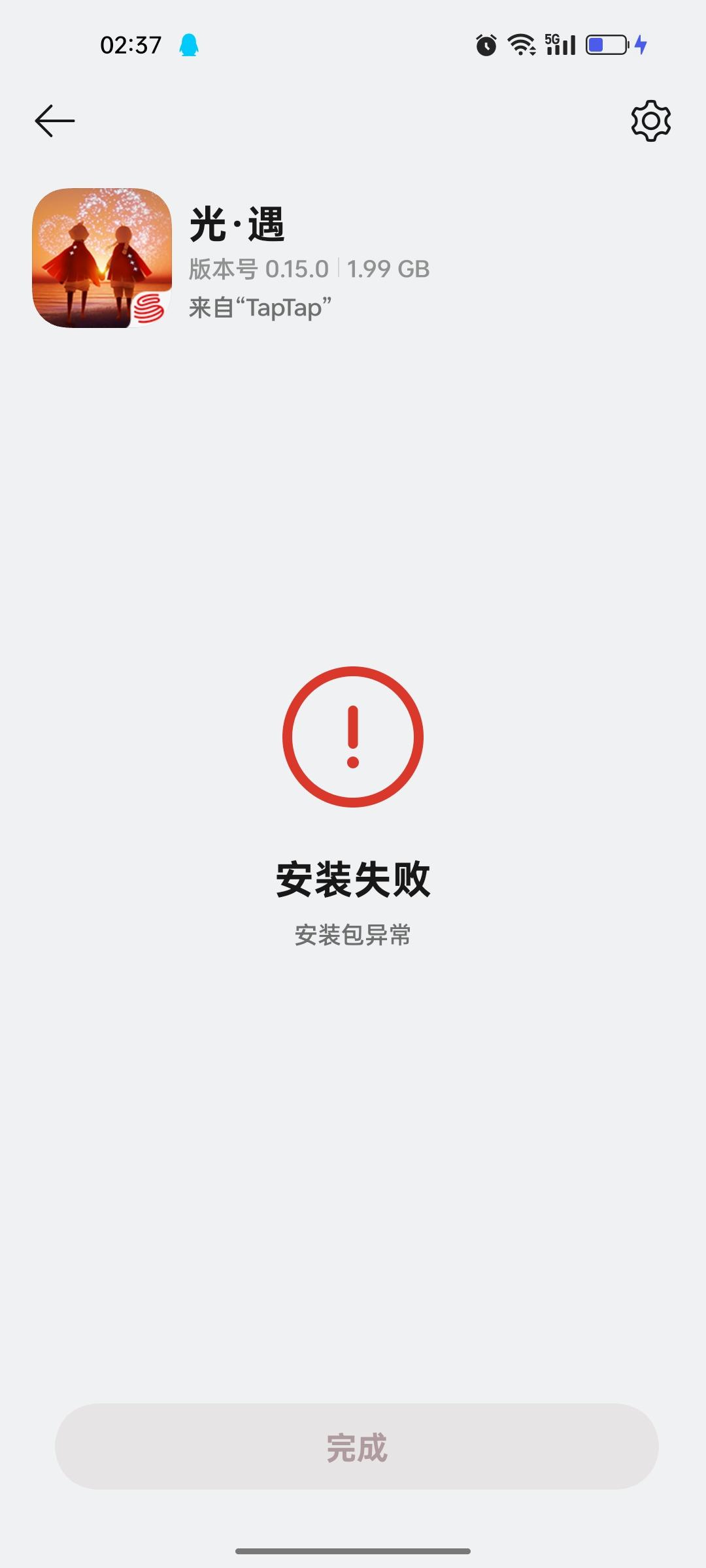Tap the red installation failure warning icon

pyautogui.click(x=353, y=735)
